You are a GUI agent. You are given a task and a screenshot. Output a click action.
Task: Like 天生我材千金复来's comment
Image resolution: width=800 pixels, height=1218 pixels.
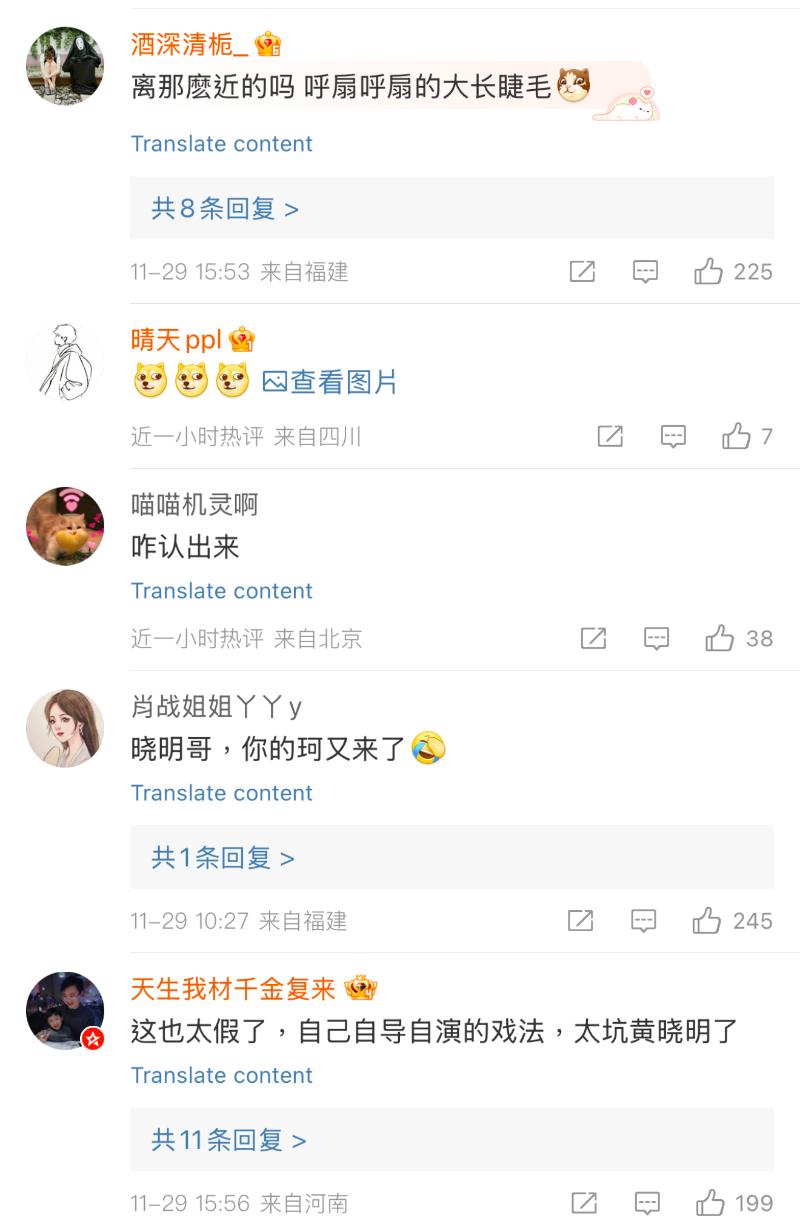click(x=710, y=1202)
